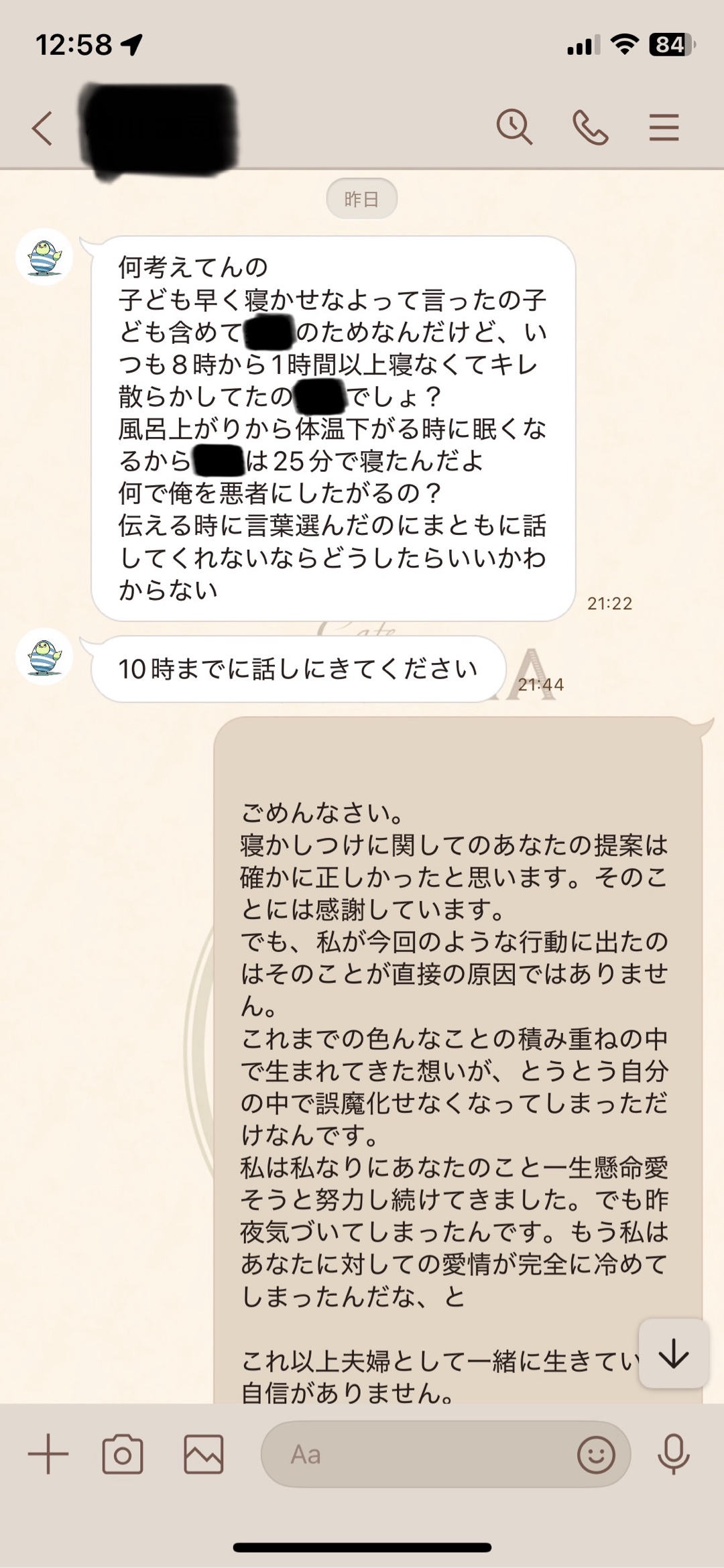Screen dimensions: 724x1568
Task: Open the plus attachment menu
Action: tap(48, 1454)
